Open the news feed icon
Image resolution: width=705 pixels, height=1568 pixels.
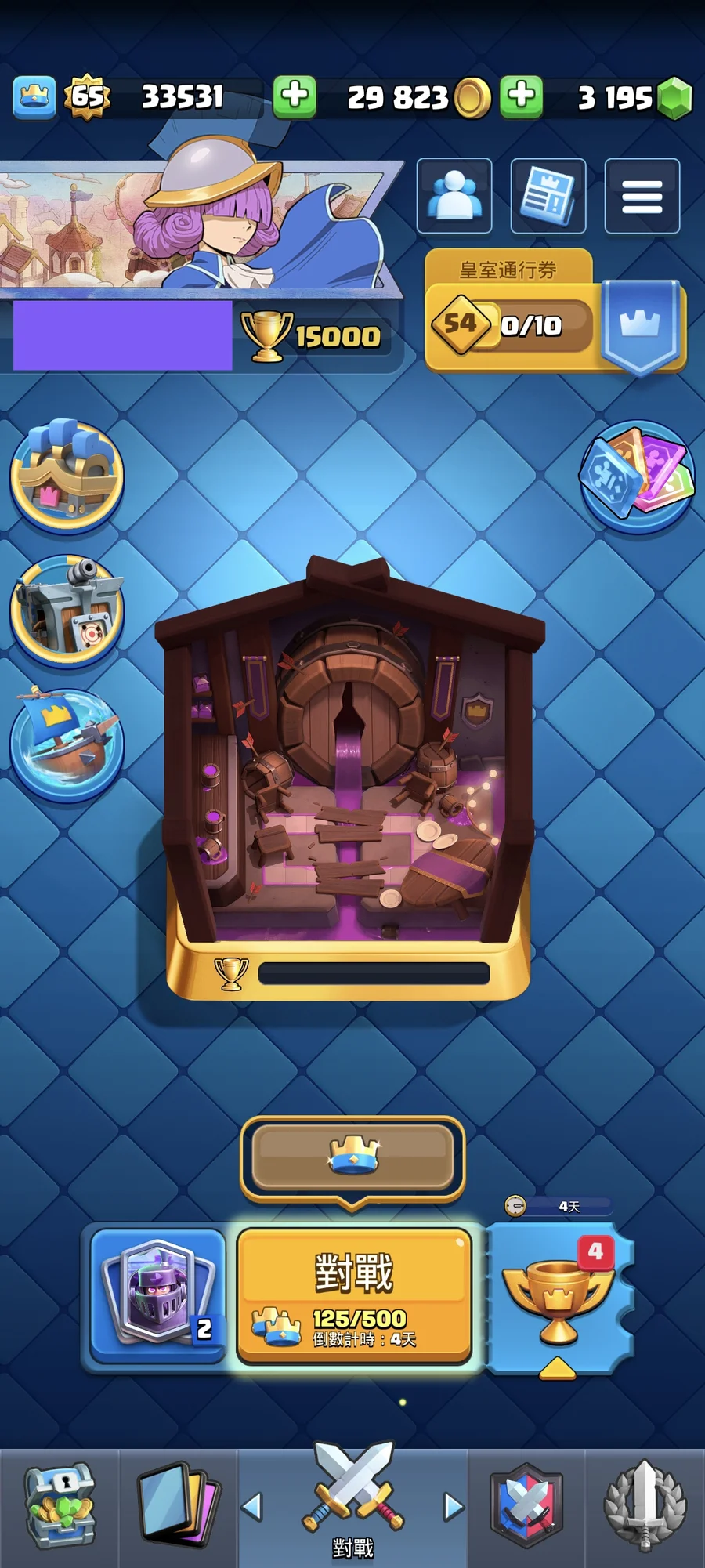click(548, 196)
